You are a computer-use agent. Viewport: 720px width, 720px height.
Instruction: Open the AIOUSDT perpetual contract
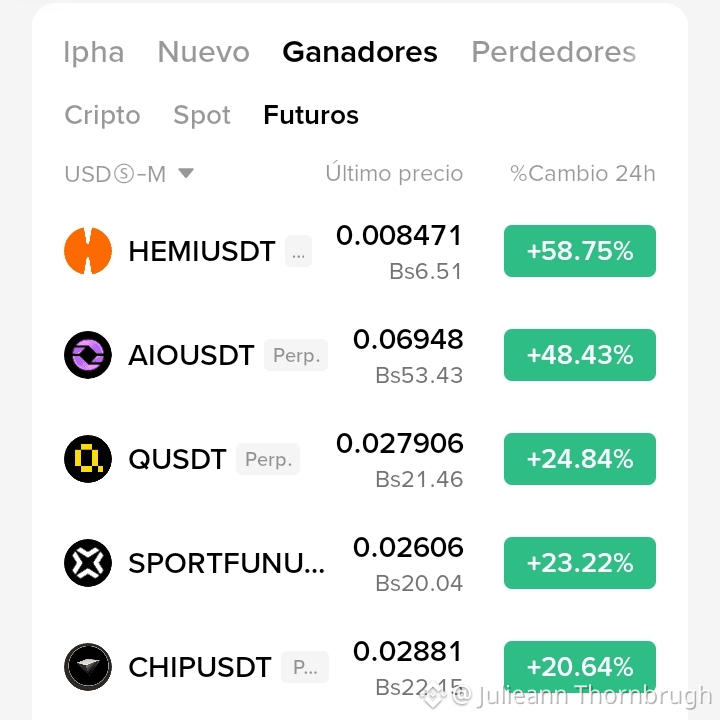pos(360,355)
